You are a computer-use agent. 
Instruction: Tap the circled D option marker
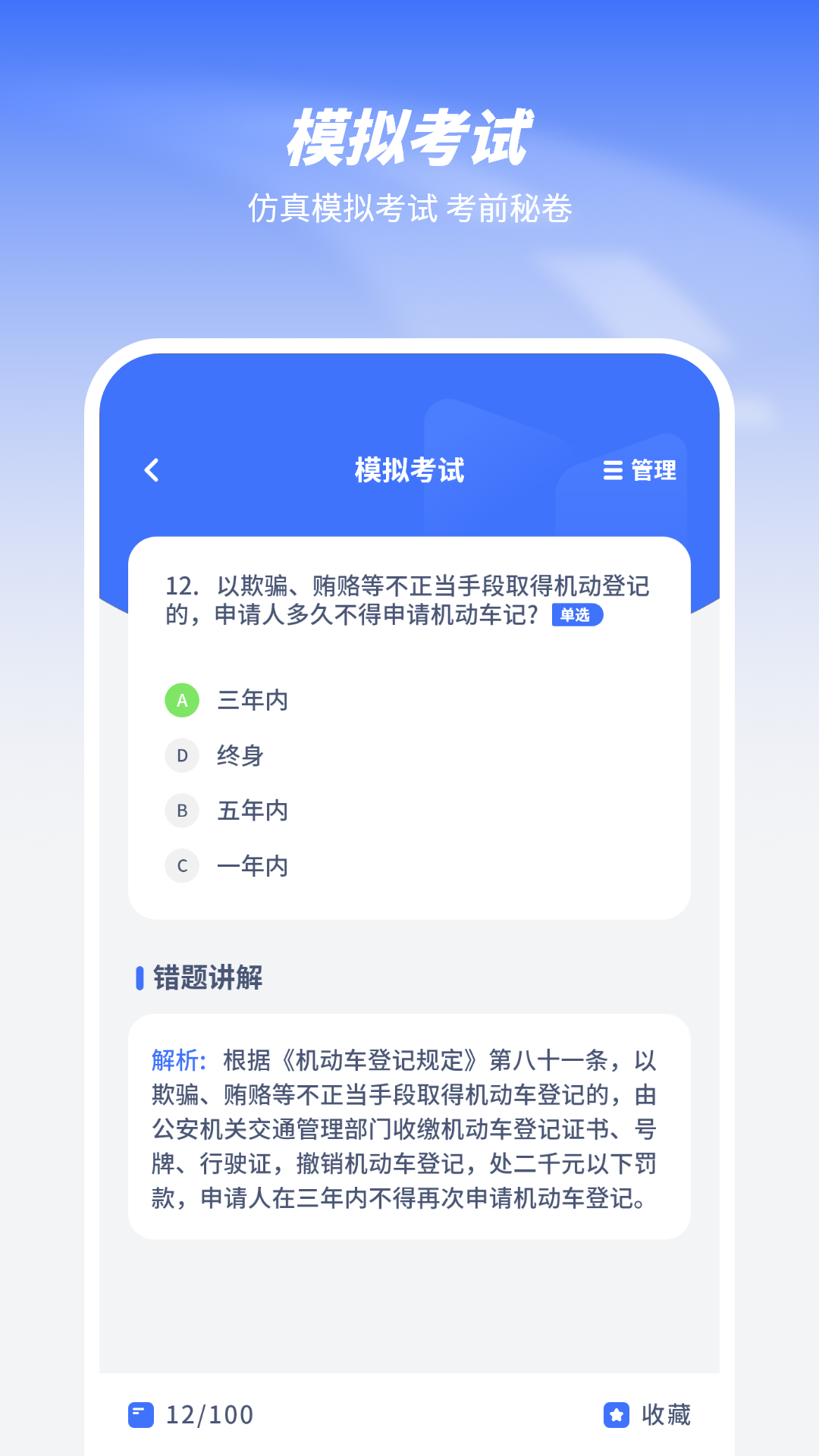click(182, 755)
